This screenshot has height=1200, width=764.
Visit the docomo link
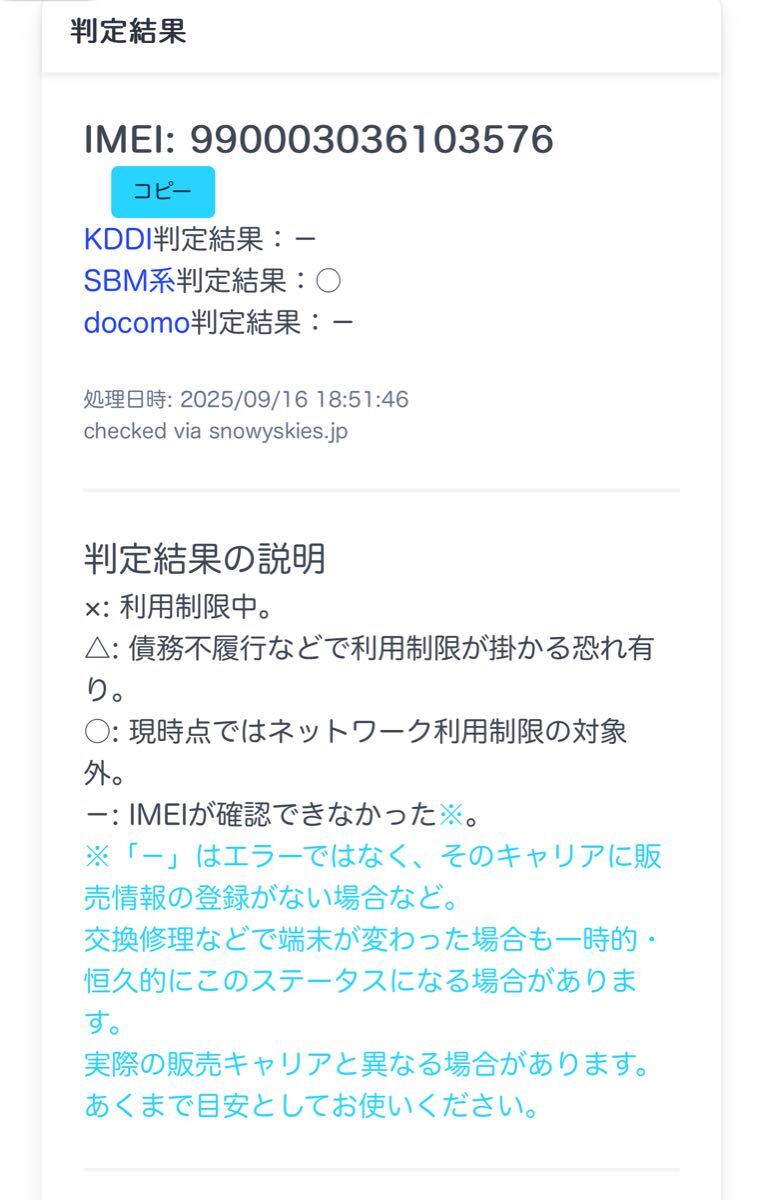(136, 322)
